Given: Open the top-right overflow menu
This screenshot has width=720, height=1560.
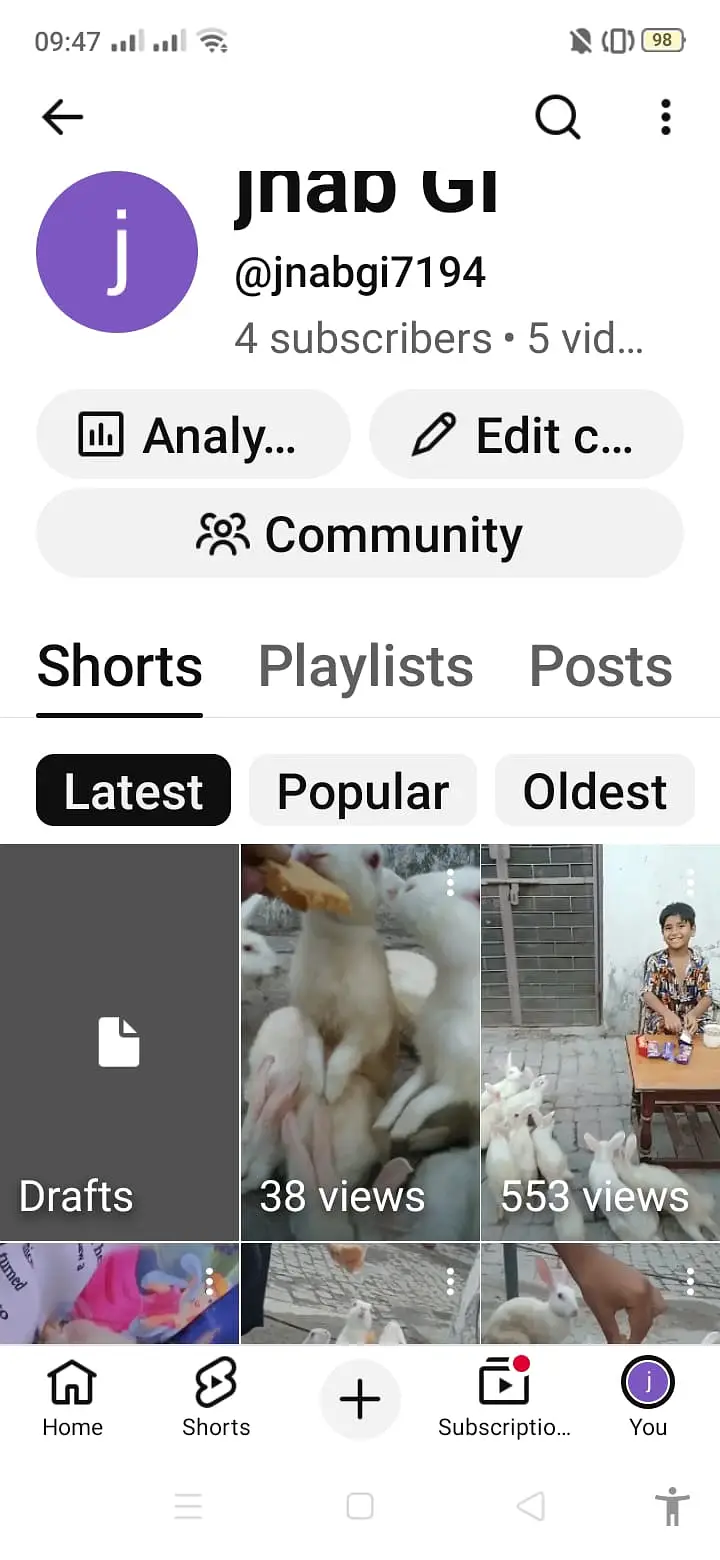Looking at the screenshot, I should 666,118.
